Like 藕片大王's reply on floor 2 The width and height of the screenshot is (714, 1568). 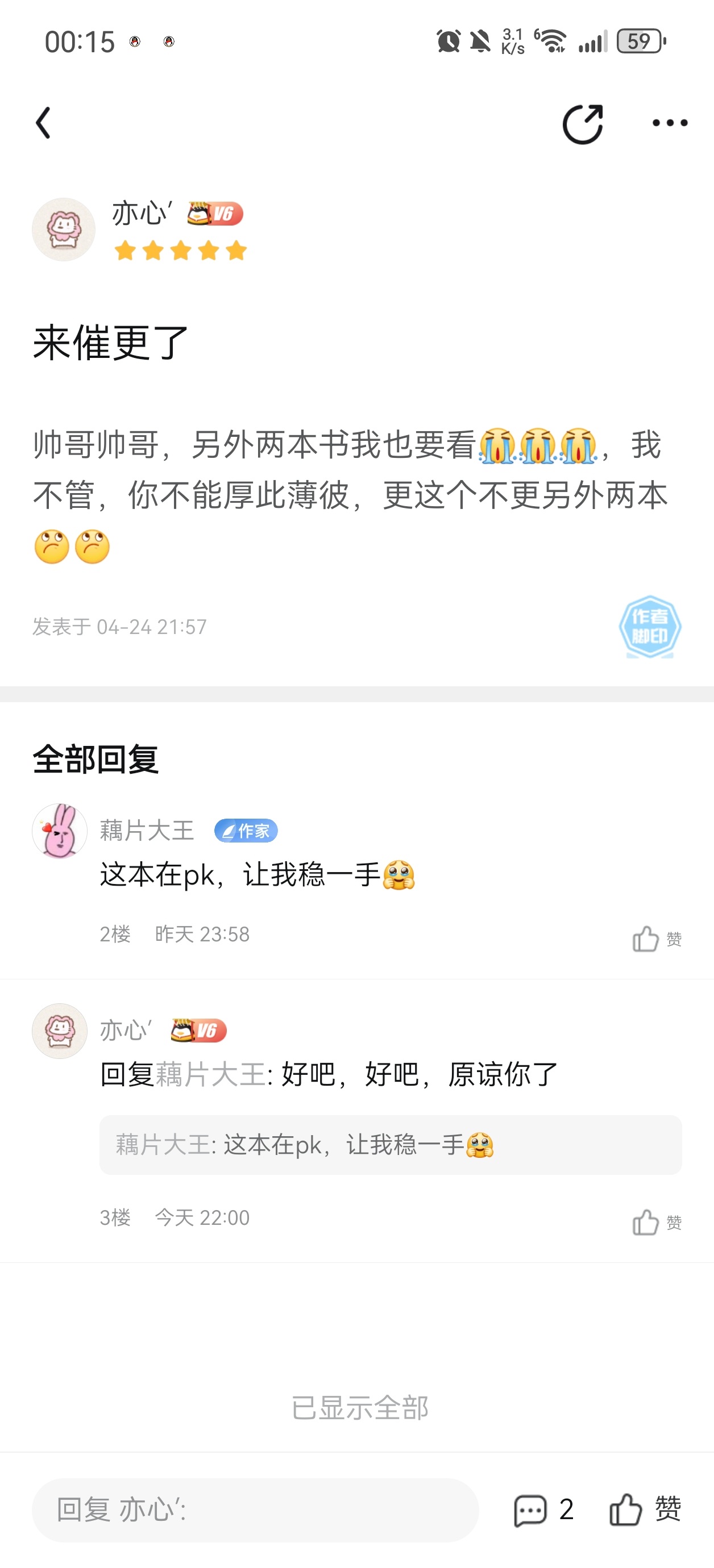pos(655,939)
